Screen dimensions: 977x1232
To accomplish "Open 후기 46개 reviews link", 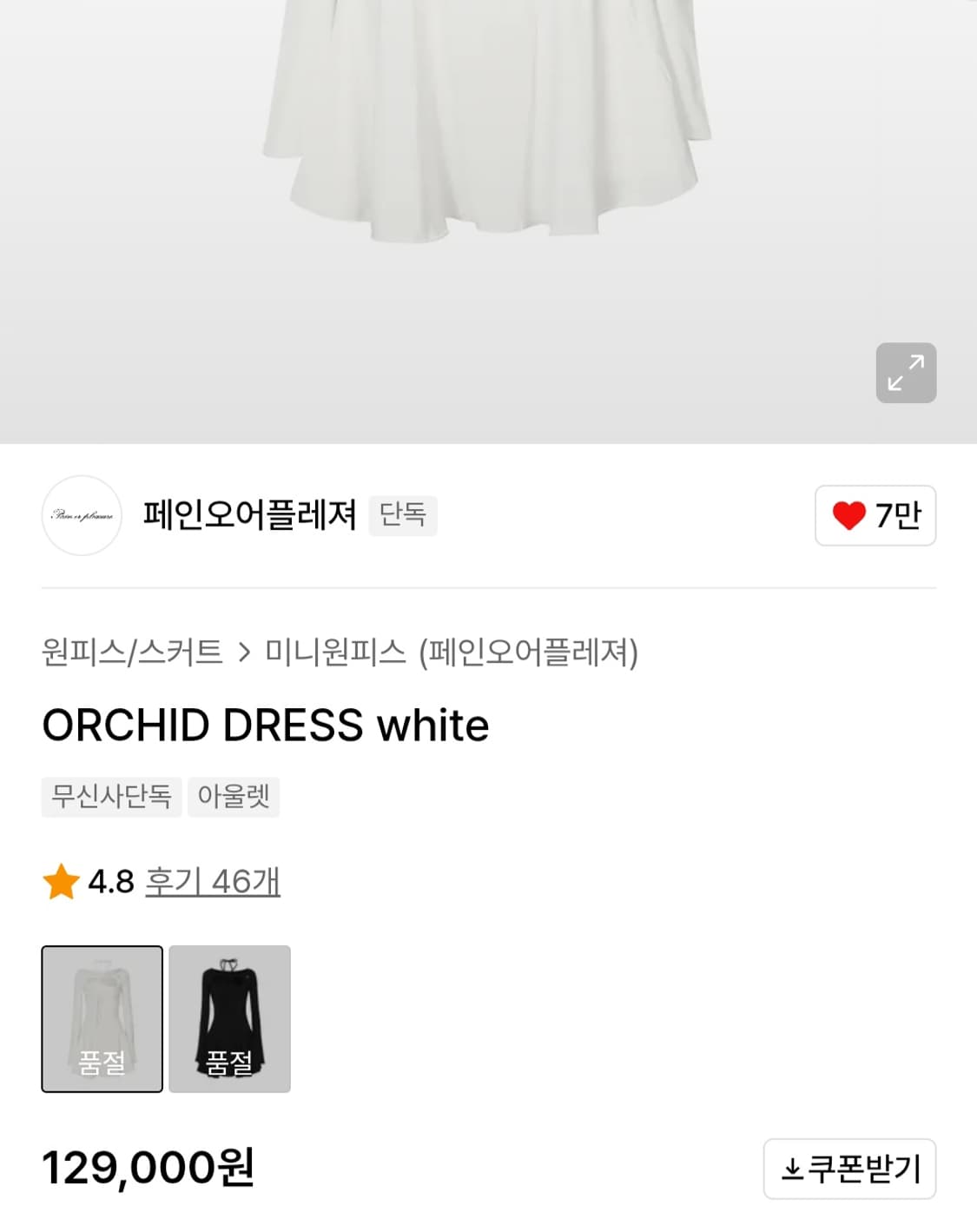I will [x=212, y=881].
